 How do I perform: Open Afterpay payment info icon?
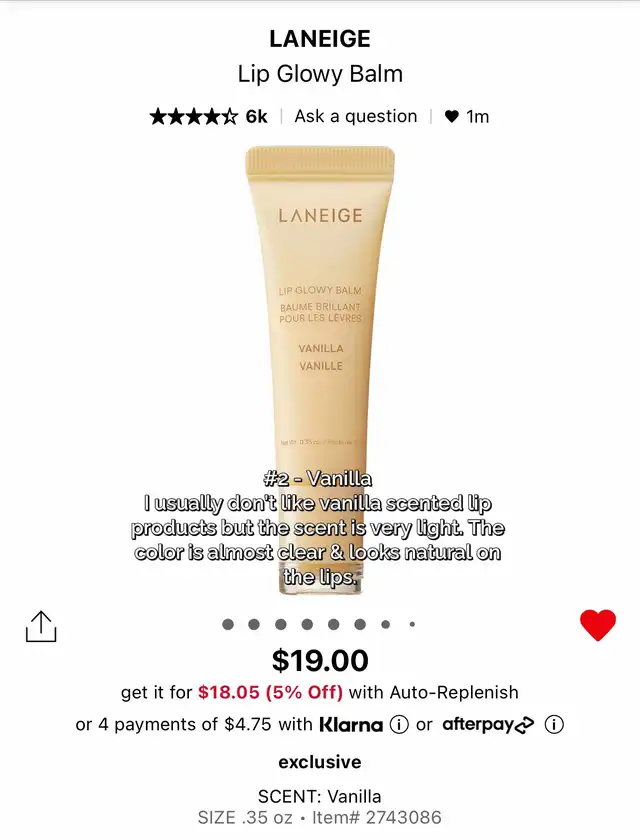point(554,725)
